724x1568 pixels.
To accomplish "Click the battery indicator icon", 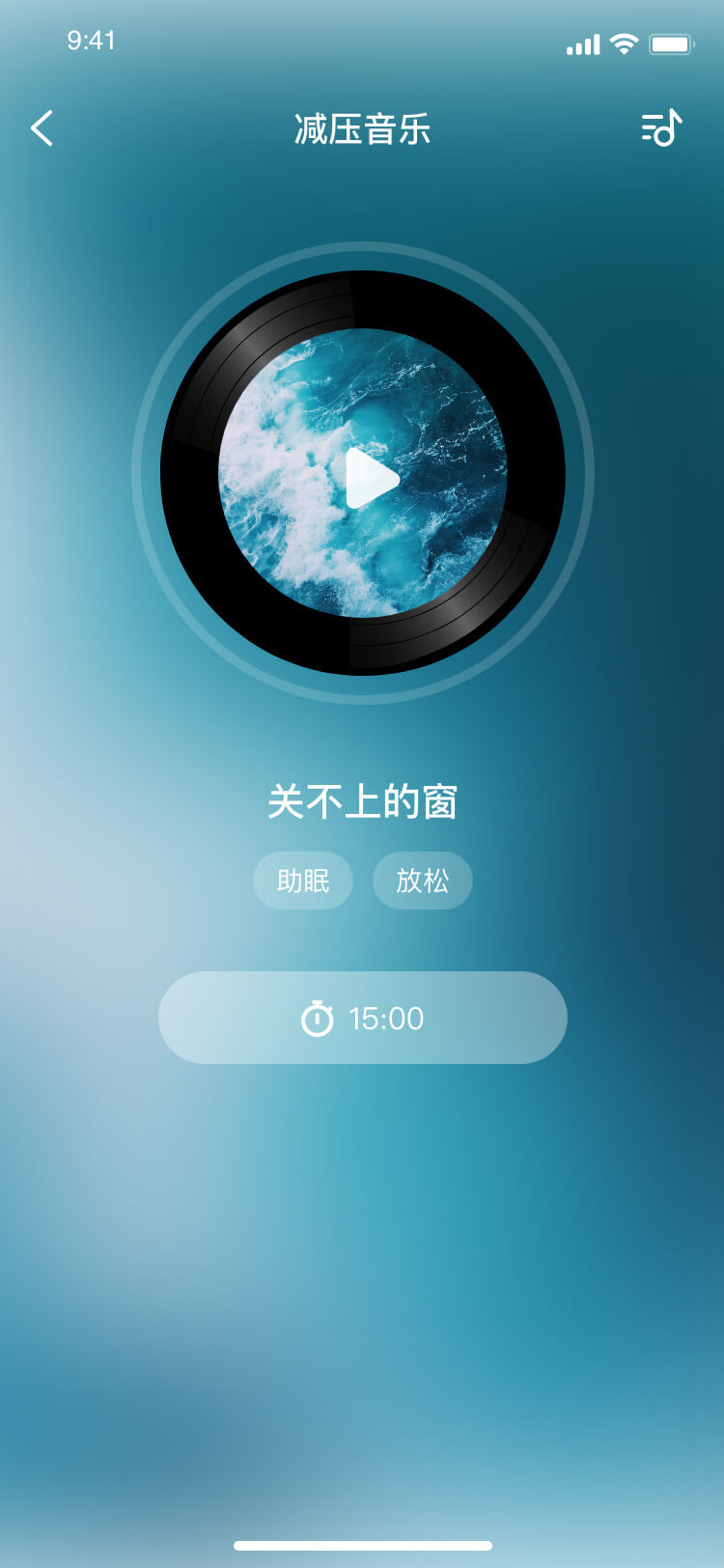I will [x=674, y=42].
